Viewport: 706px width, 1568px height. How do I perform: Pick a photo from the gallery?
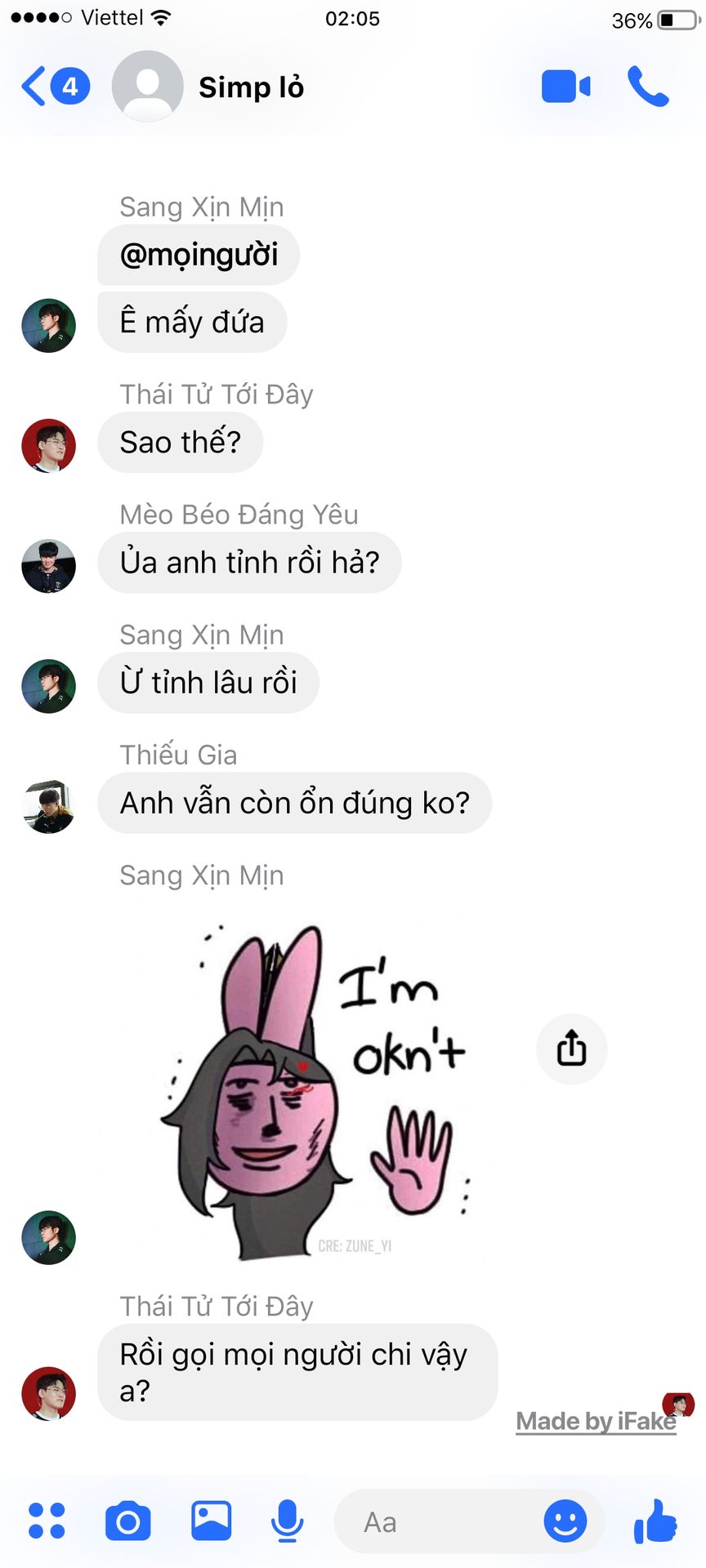pyautogui.click(x=211, y=1521)
